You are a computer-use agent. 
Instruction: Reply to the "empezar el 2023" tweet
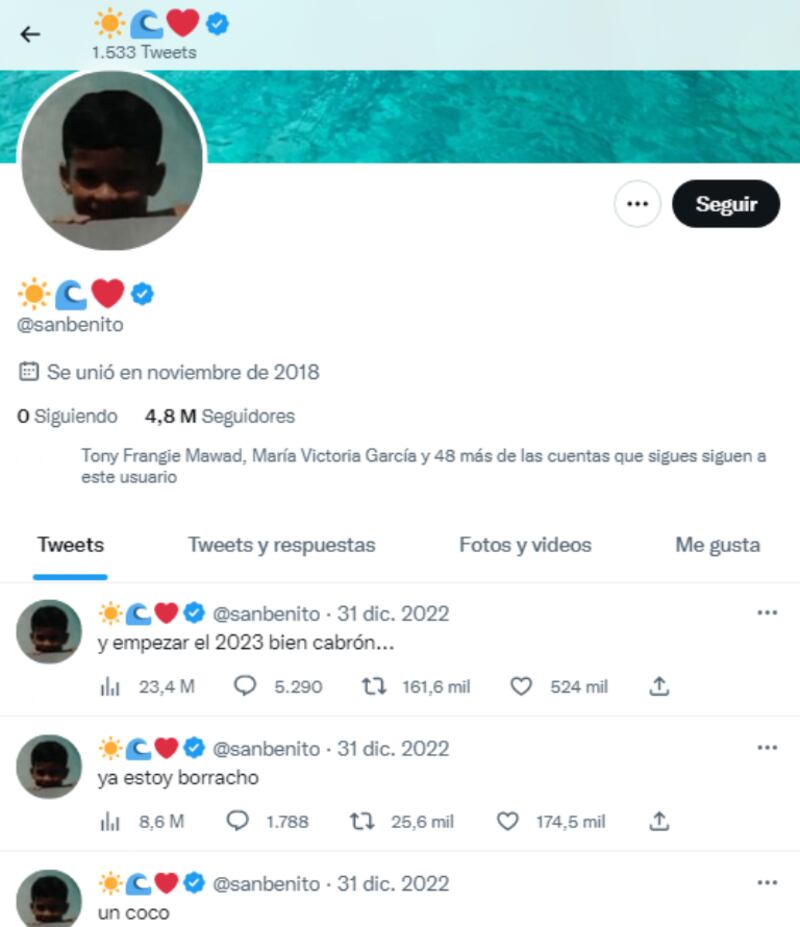tap(244, 686)
